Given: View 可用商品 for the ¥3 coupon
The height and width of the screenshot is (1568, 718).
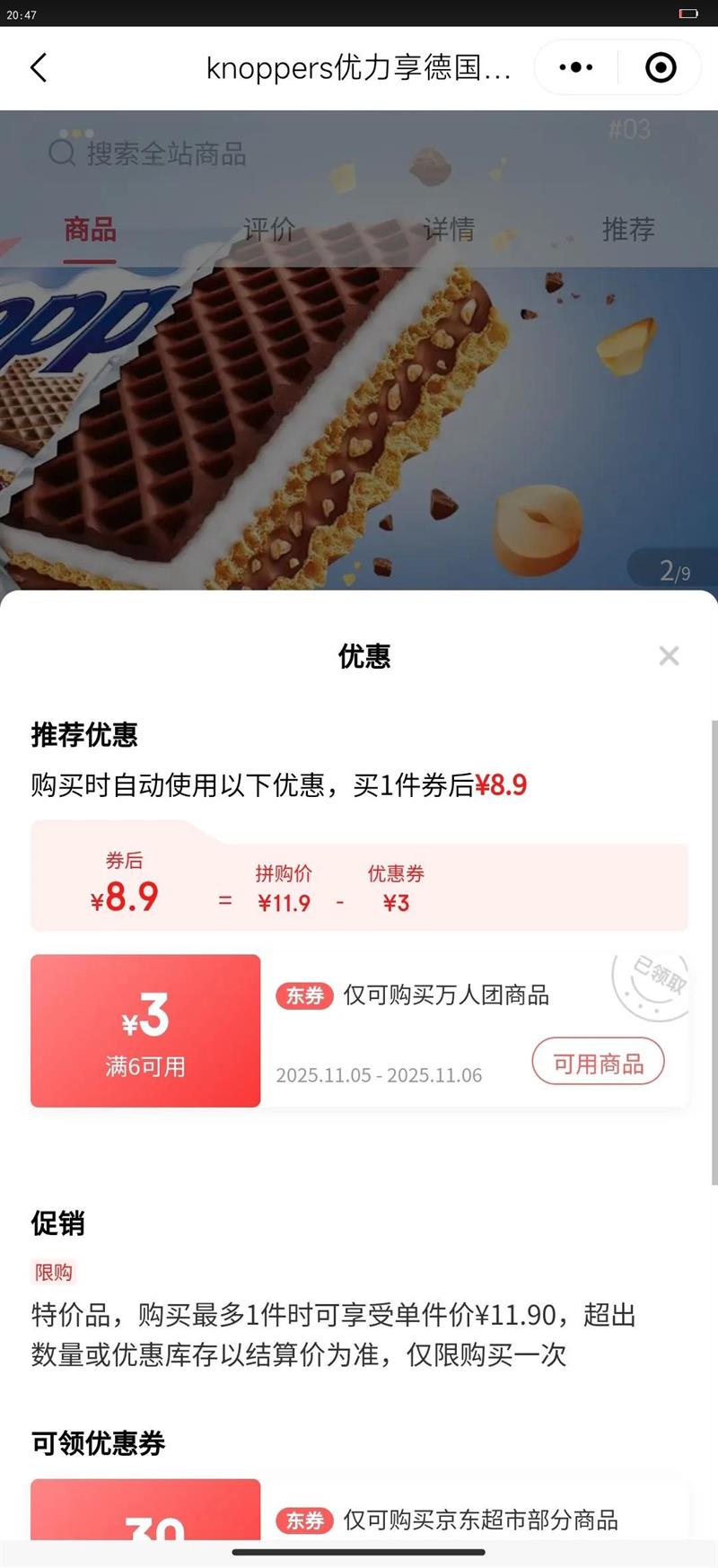Looking at the screenshot, I should [598, 1064].
